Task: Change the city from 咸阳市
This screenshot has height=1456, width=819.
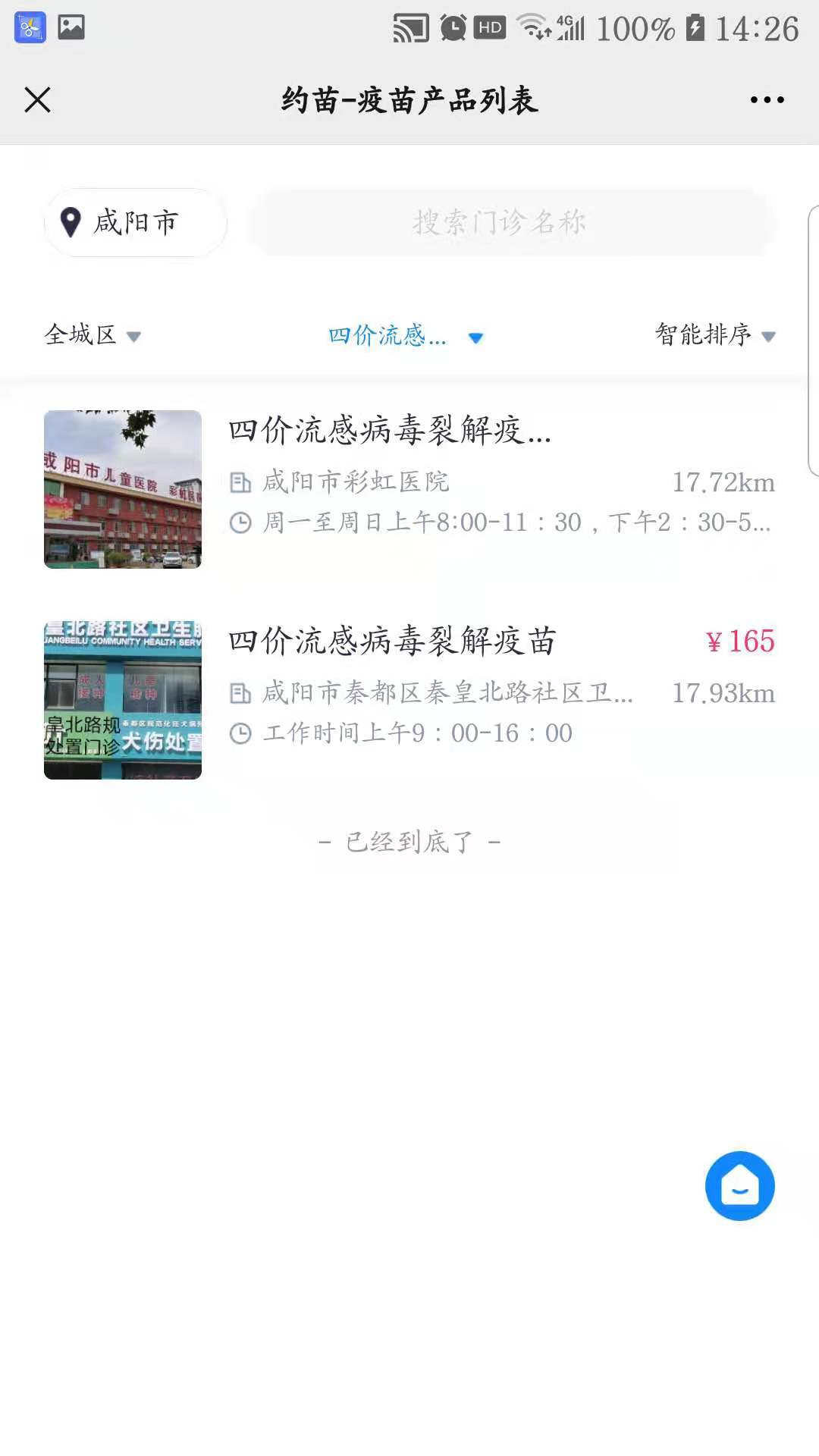Action: [135, 223]
